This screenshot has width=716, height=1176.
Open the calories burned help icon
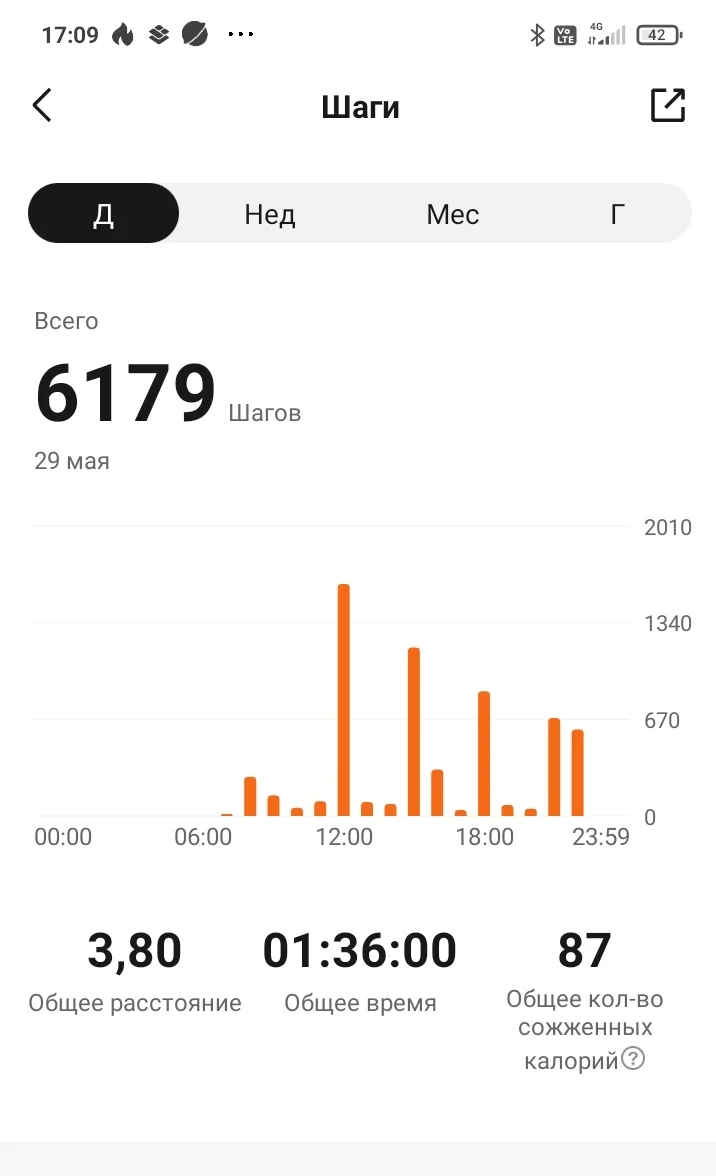tap(633, 1058)
